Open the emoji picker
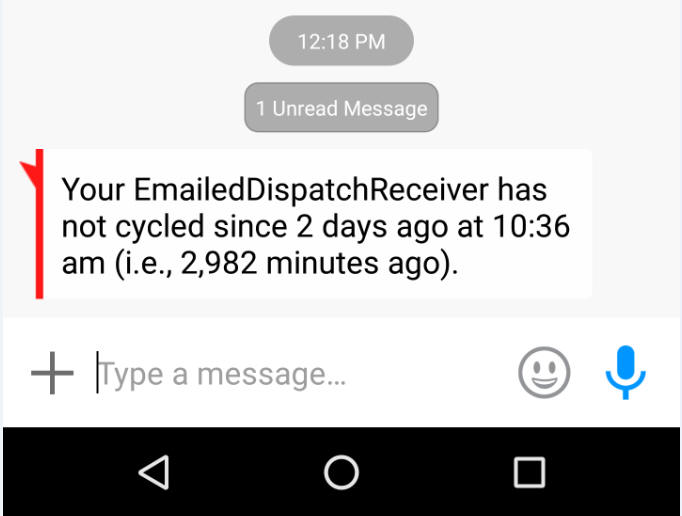Screen dimensions: 682x516 tap(544, 373)
